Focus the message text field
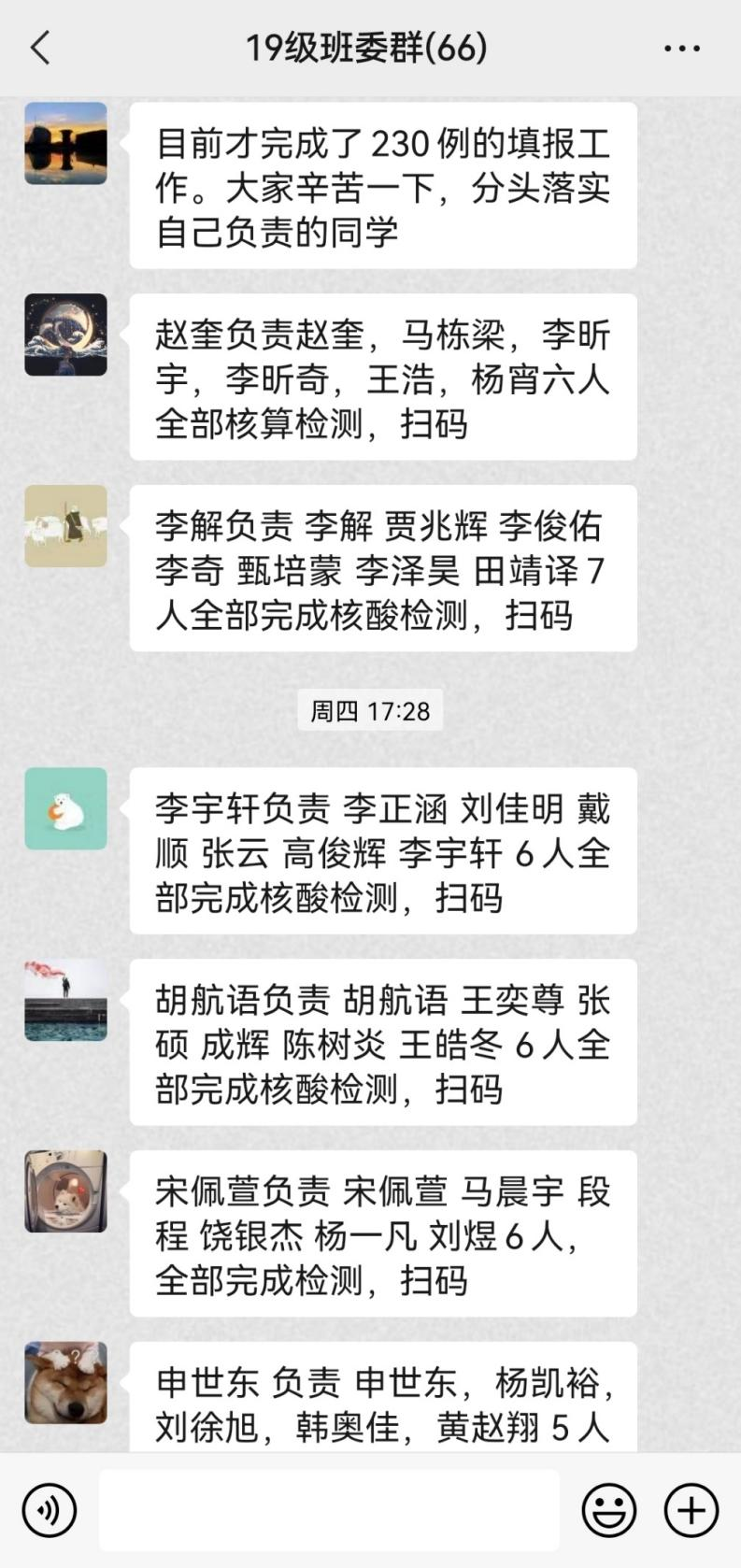 [329, 1510]
